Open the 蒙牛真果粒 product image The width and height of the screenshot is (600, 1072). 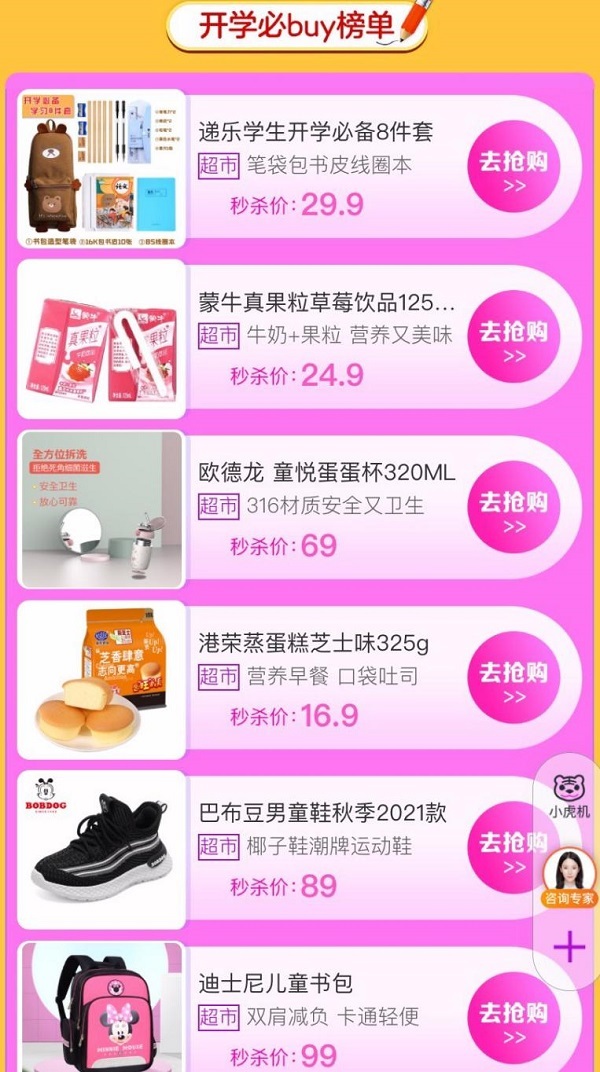(x=102, y=339)
